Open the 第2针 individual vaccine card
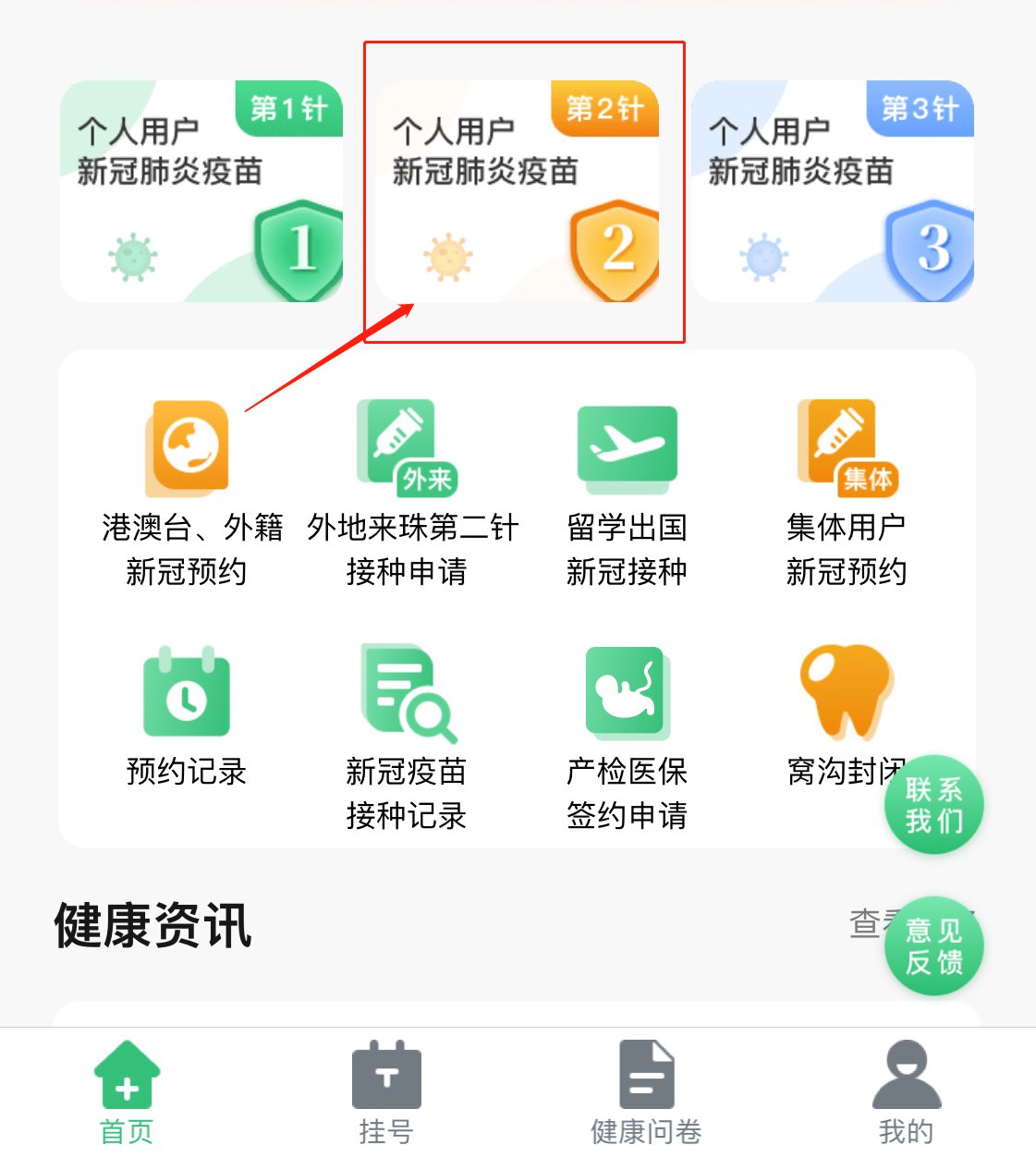 tap(517, 191)
